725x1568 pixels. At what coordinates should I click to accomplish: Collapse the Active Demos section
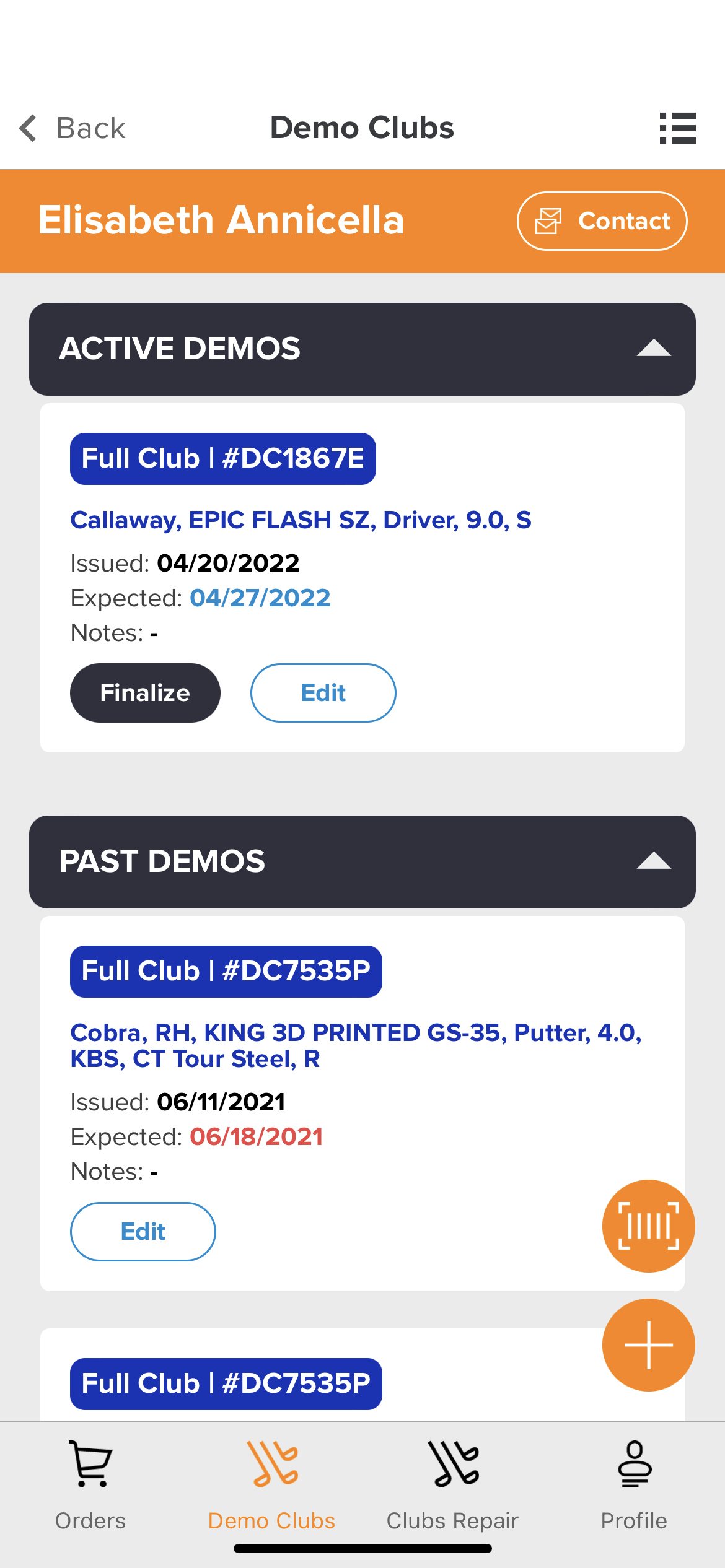[654, 349]
